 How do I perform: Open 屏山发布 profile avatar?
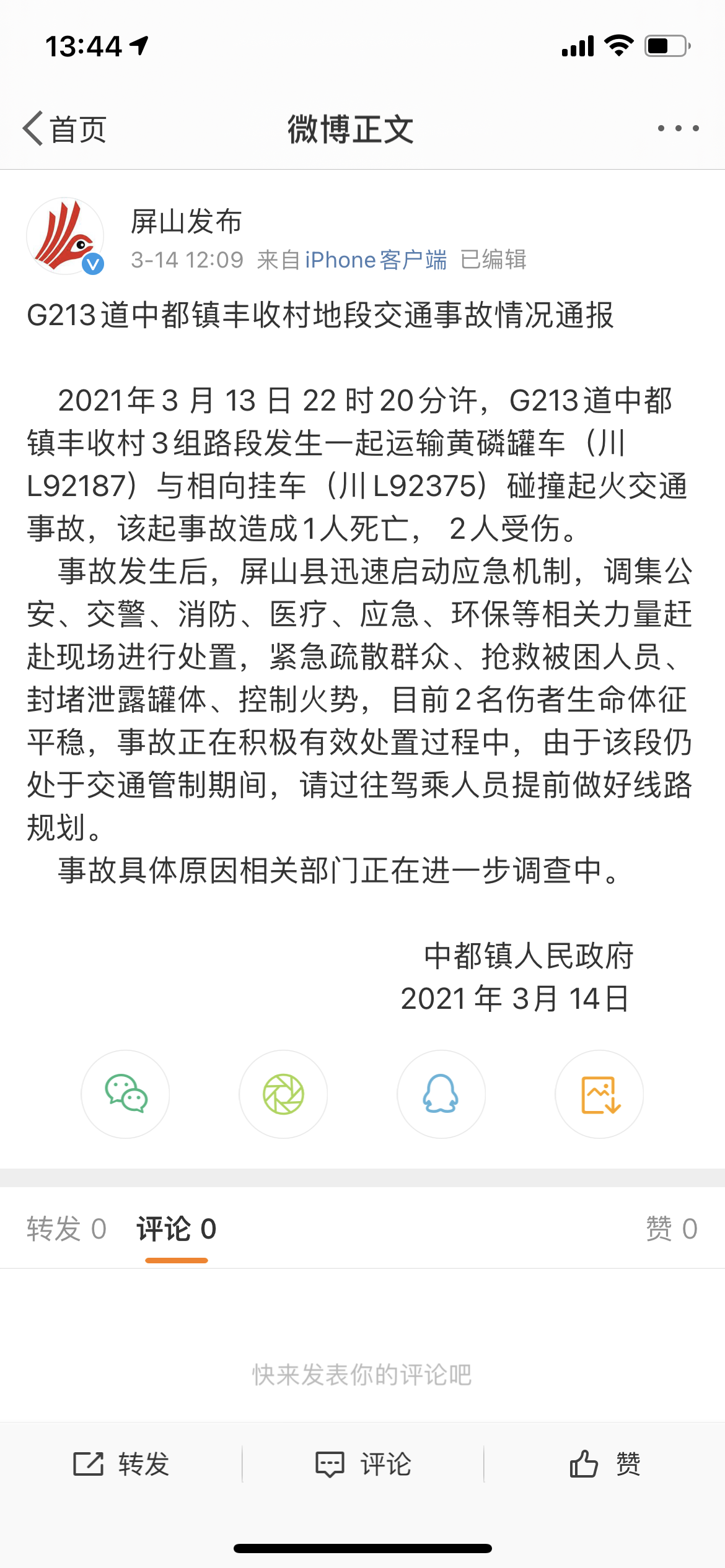[x=65, y=236]
